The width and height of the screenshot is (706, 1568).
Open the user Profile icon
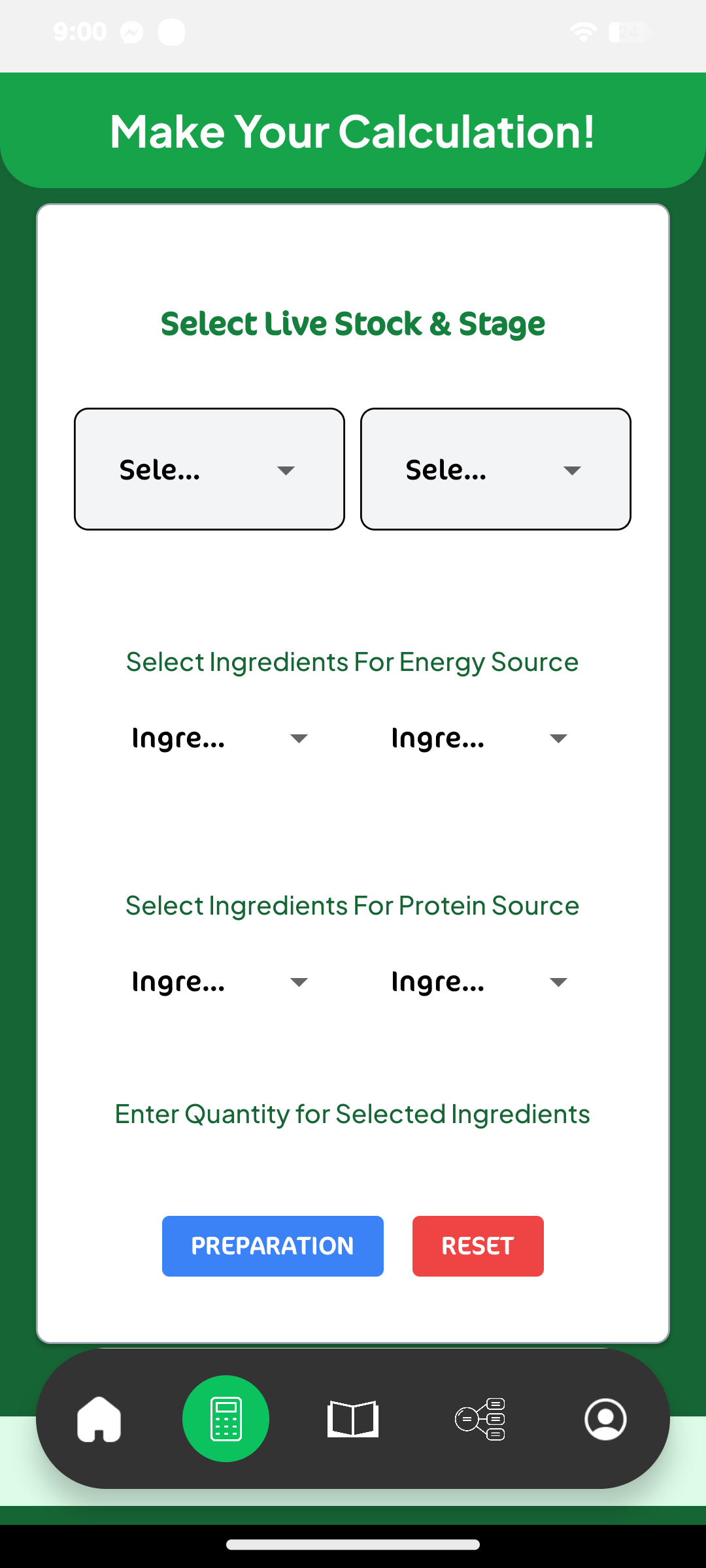[605, 1418]
